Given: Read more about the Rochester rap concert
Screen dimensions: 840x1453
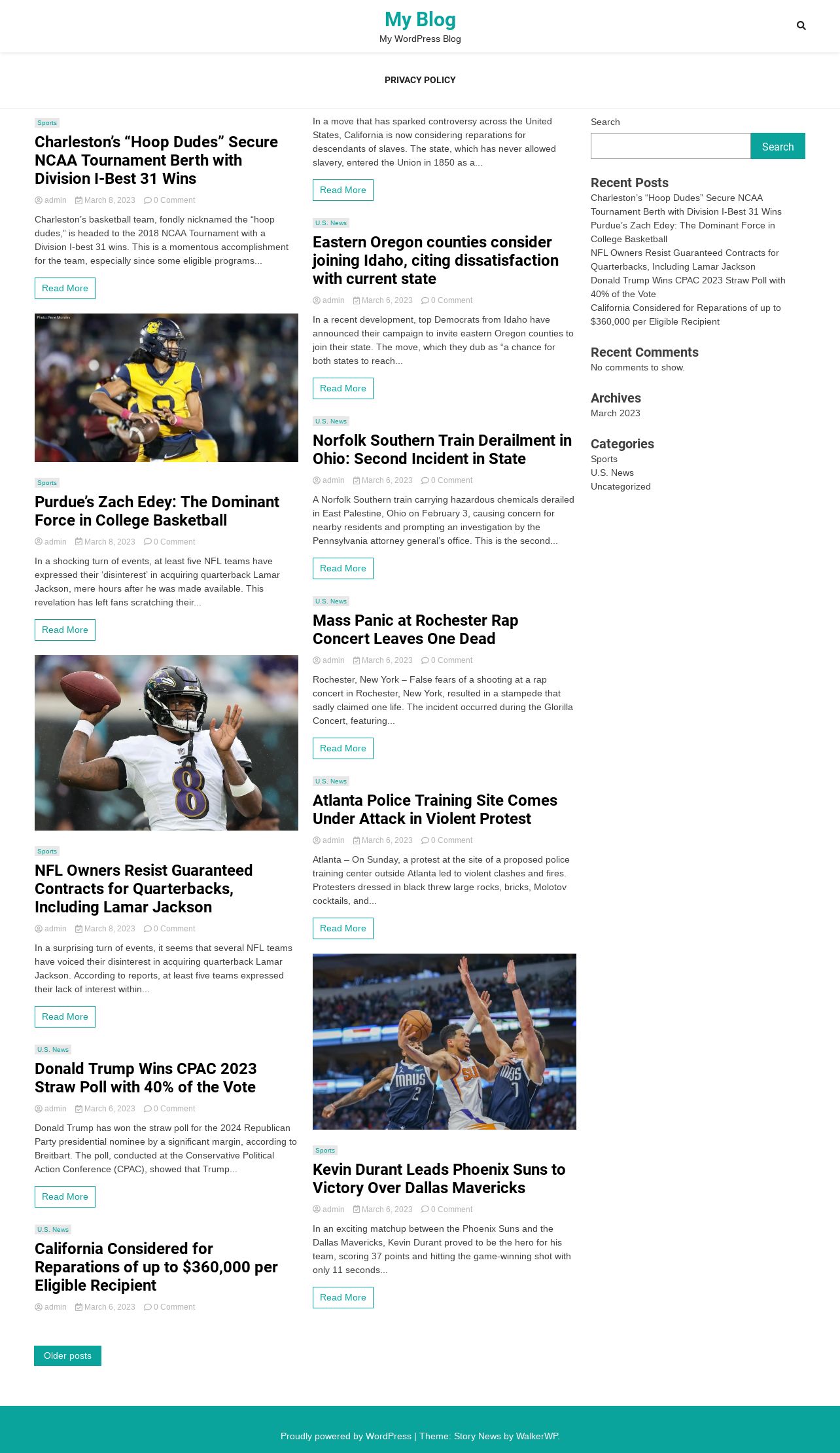Looking at the screenshot, I should (x=343, y=748).
